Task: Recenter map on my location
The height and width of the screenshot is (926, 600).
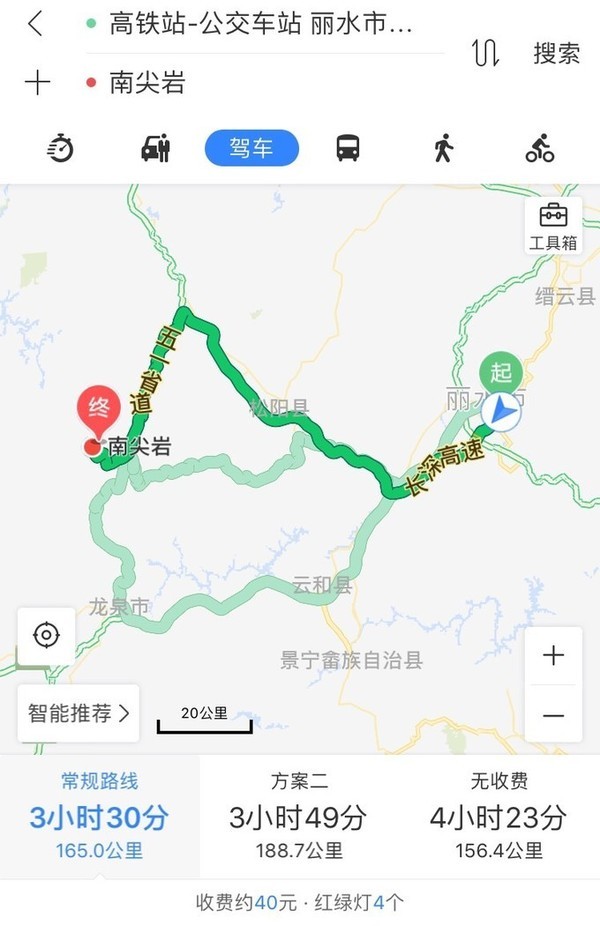Action: pyautogui.click(x=45, y=635)
